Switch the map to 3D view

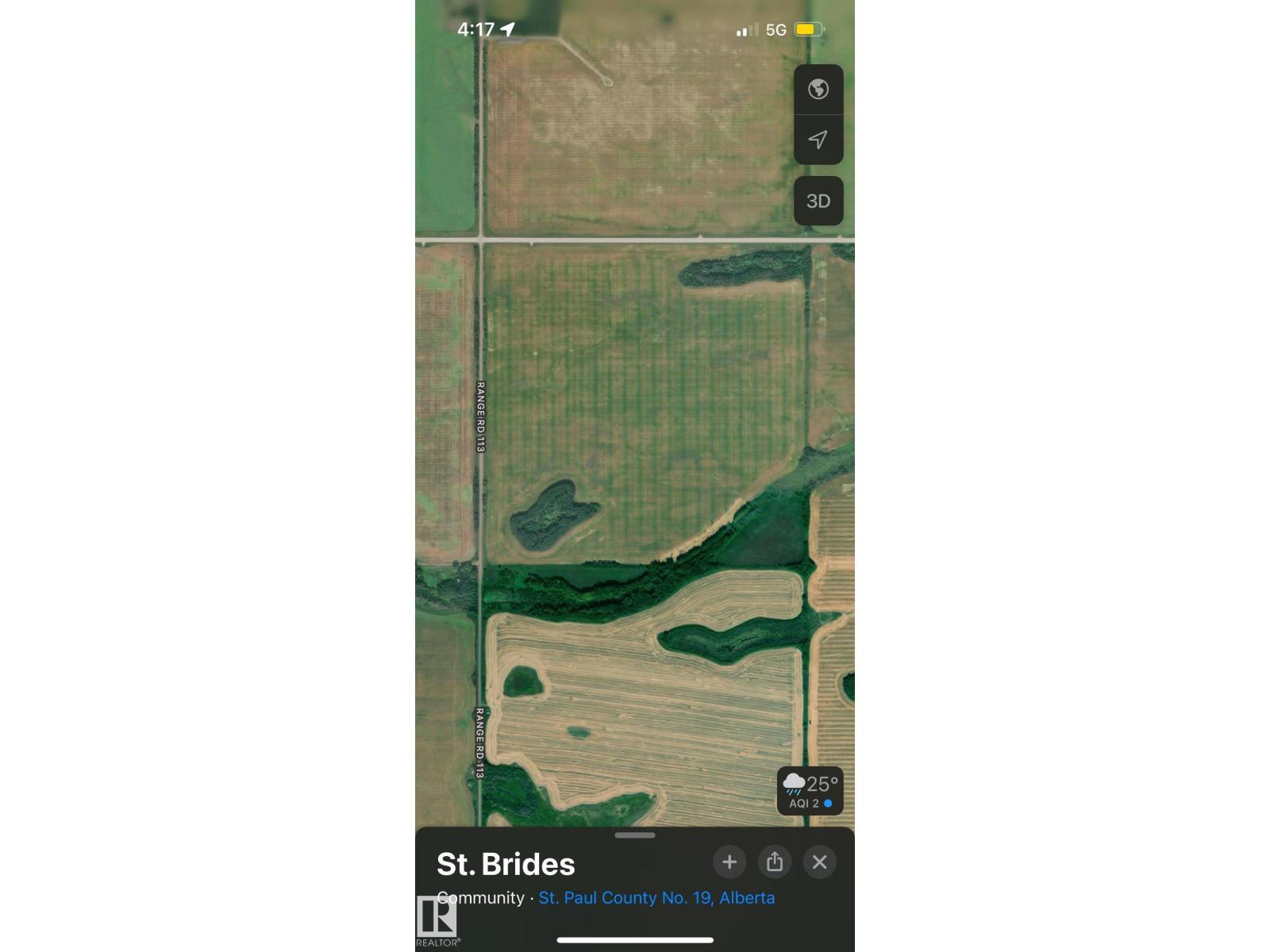point(818,201)
